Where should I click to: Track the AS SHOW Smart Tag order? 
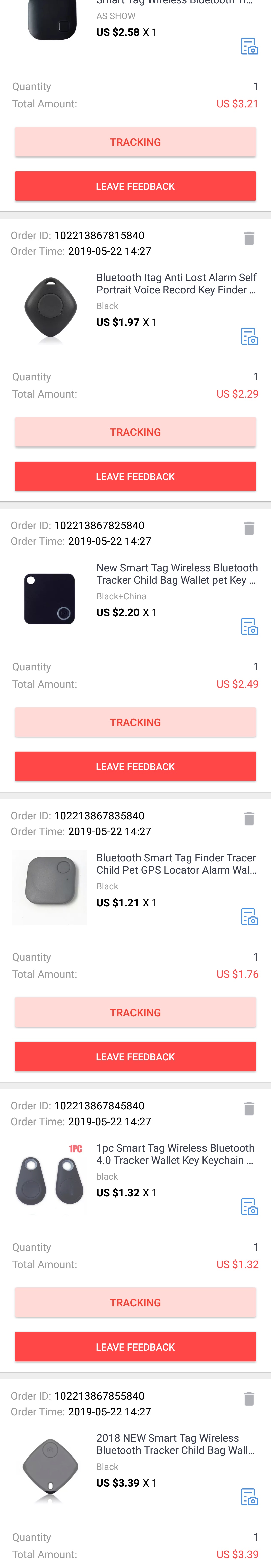point(135,142)
